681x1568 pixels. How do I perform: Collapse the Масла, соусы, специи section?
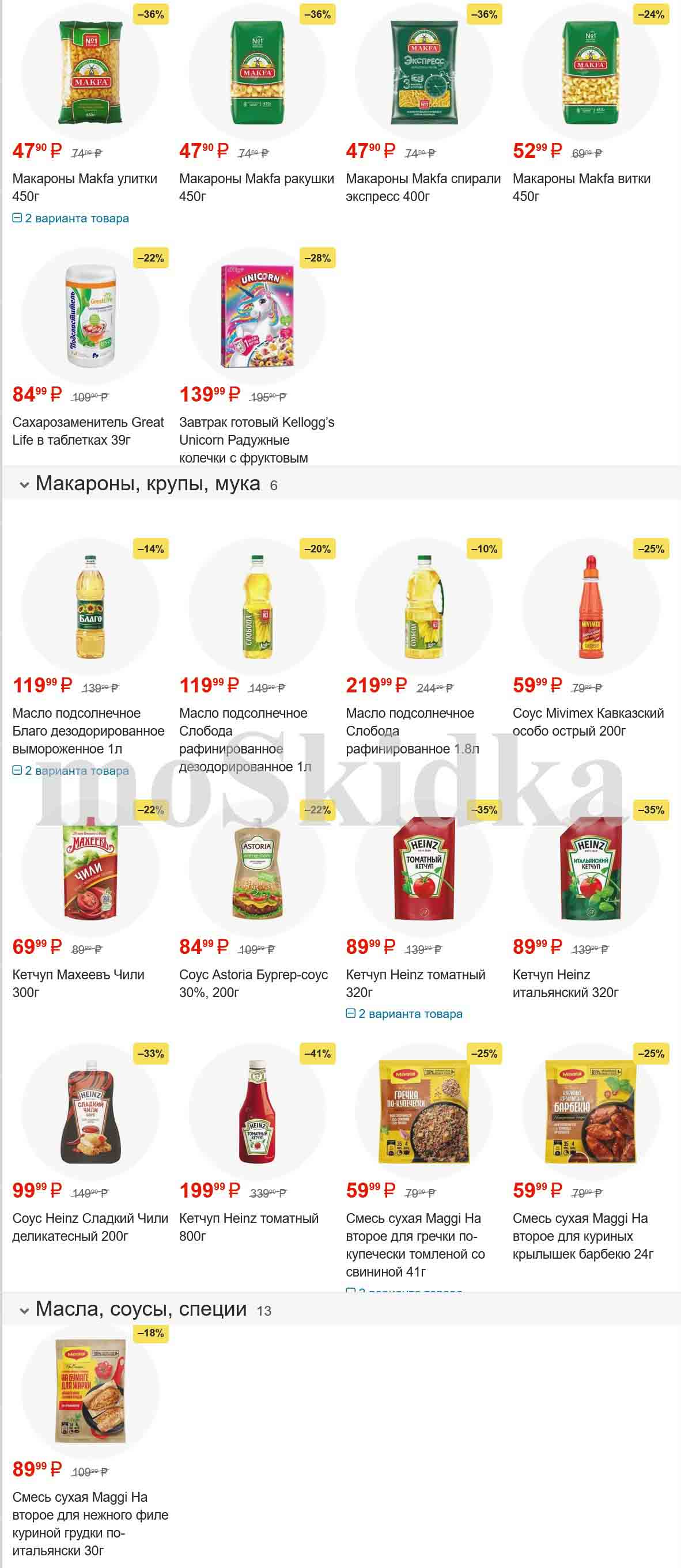(x=24, y=1310)
